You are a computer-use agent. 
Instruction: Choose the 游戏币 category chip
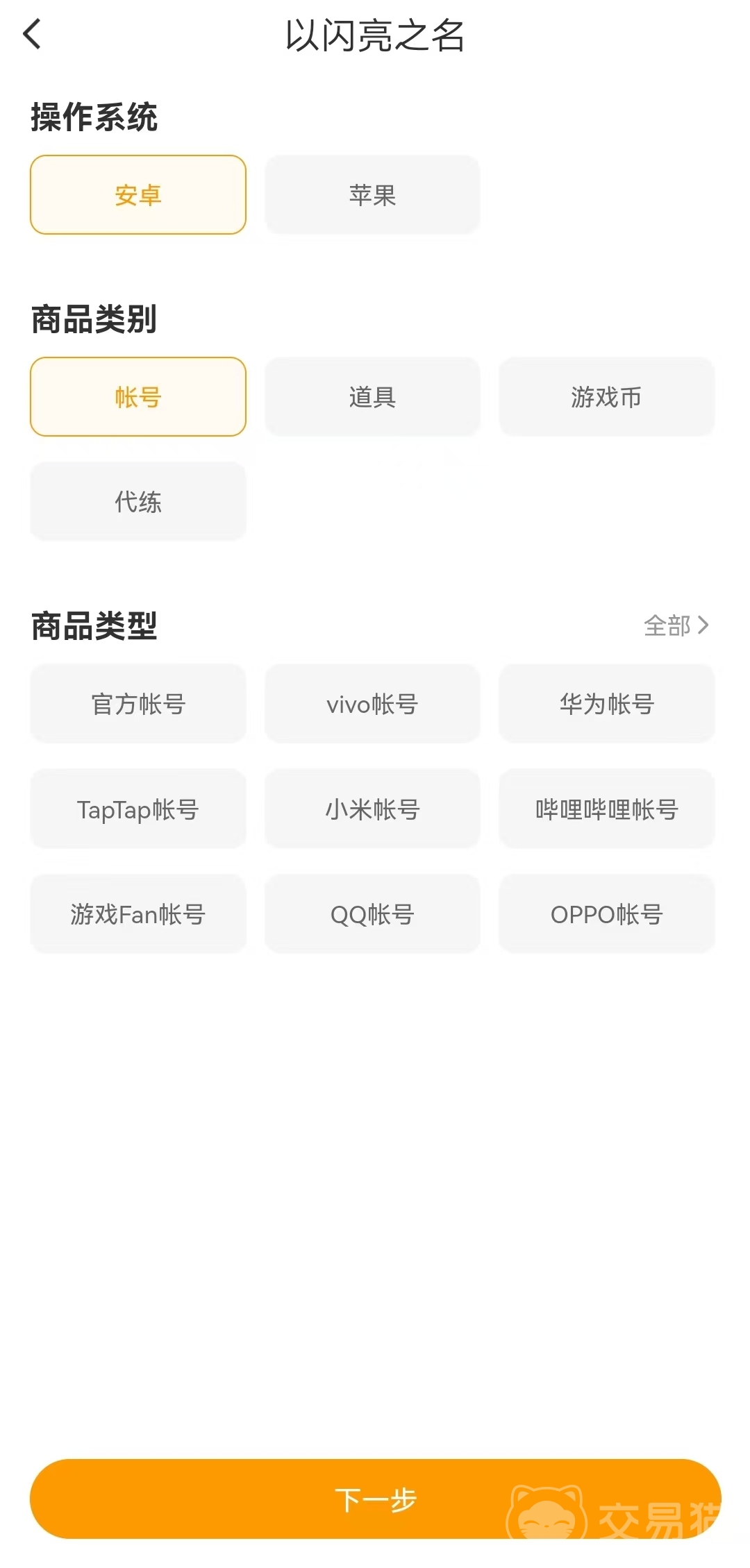click(x=606, y=397)
